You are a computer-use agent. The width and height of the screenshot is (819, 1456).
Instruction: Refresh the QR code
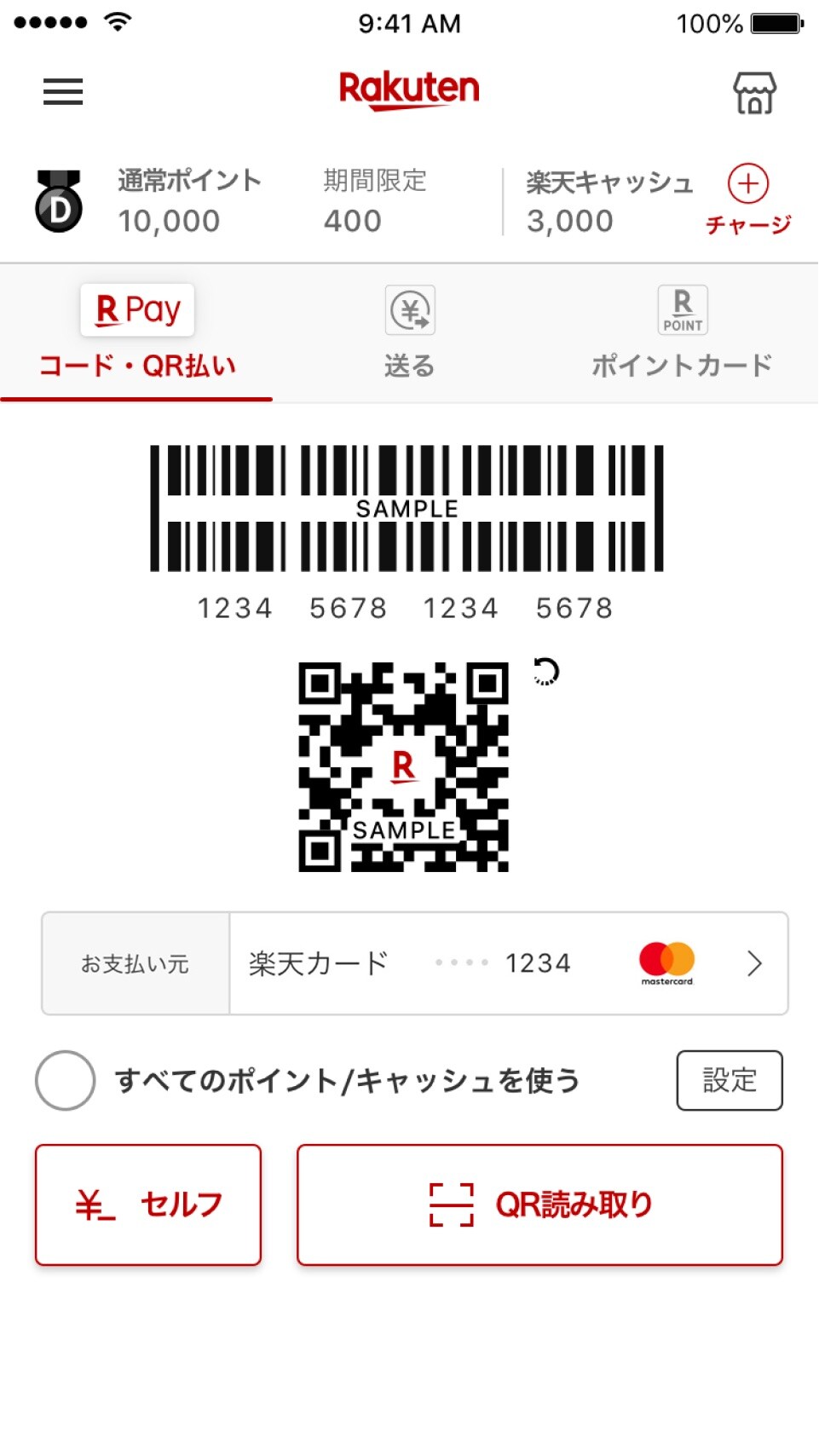click(x=545, y=672)
